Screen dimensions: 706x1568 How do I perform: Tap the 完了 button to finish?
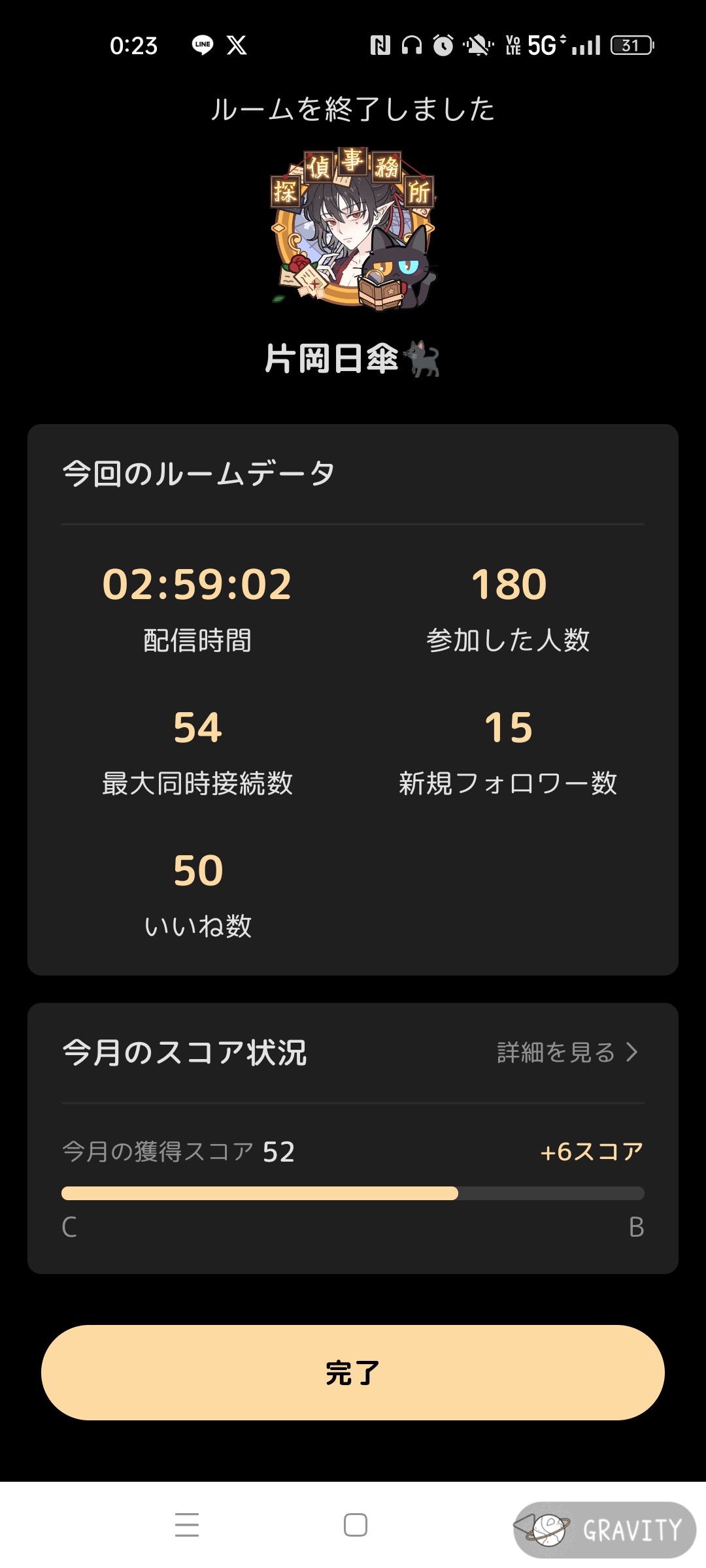(x=353, y=1372)
